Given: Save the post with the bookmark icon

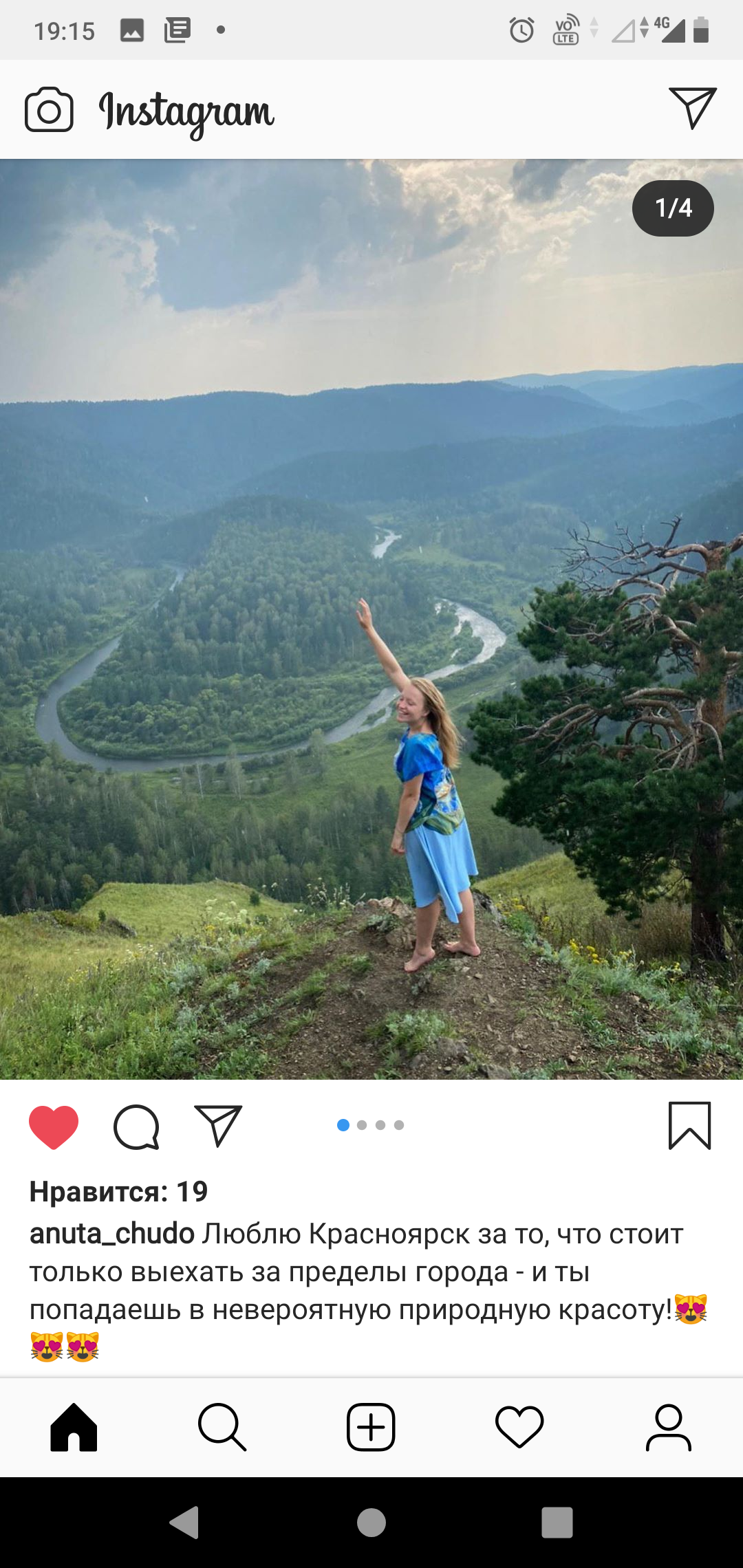Looking at the screenshot, I should tap(689, 1126).
